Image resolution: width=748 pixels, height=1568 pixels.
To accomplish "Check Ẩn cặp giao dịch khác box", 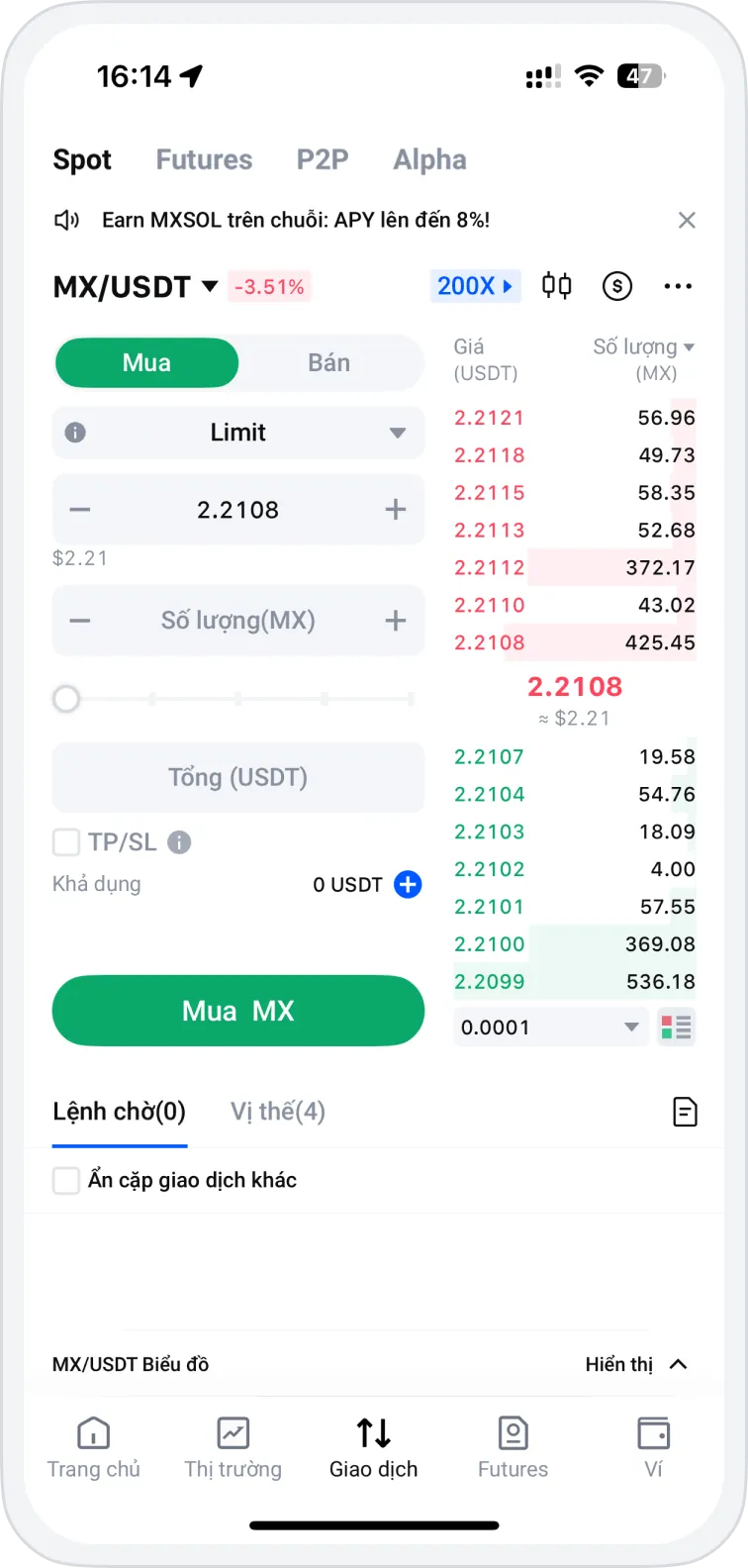I will tap(66, 1180).
